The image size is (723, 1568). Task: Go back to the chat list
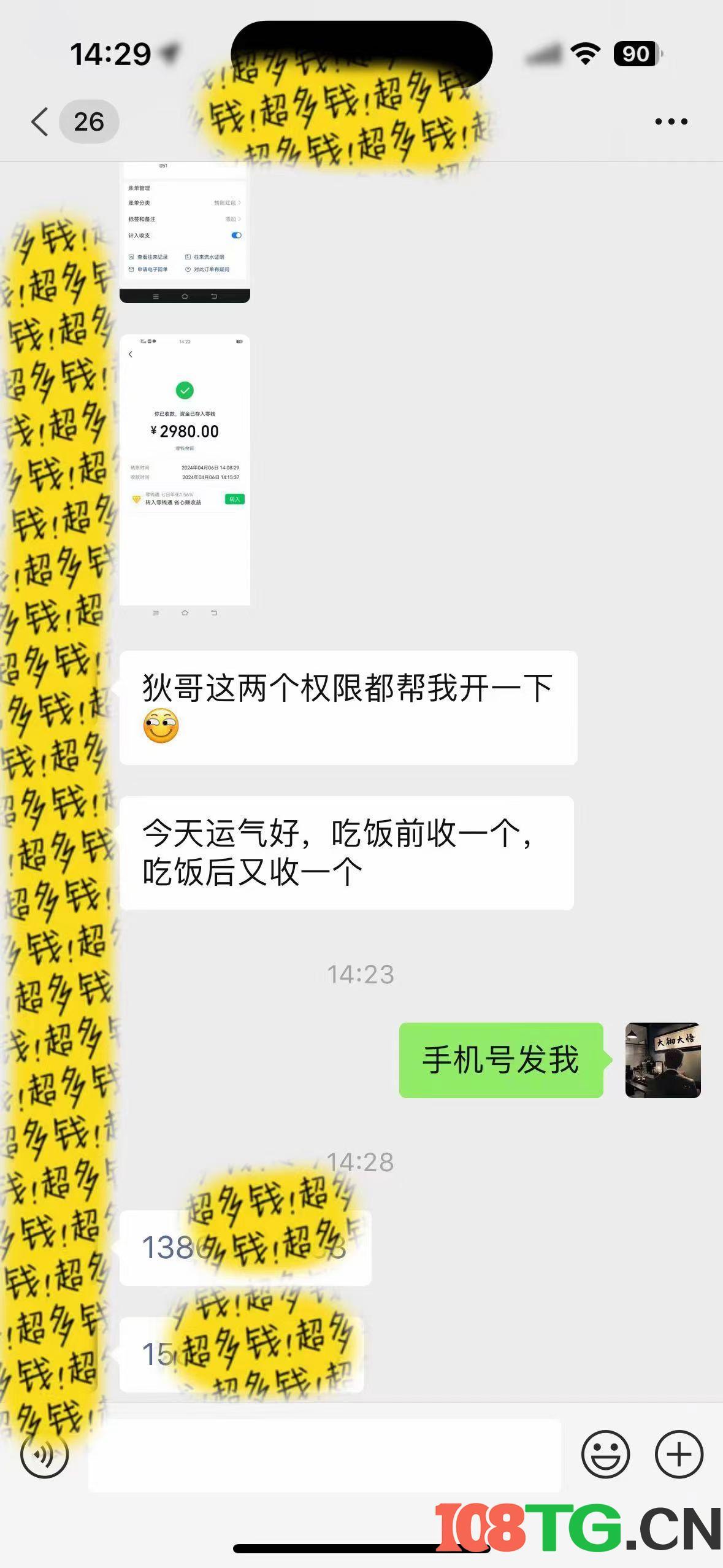40,121
